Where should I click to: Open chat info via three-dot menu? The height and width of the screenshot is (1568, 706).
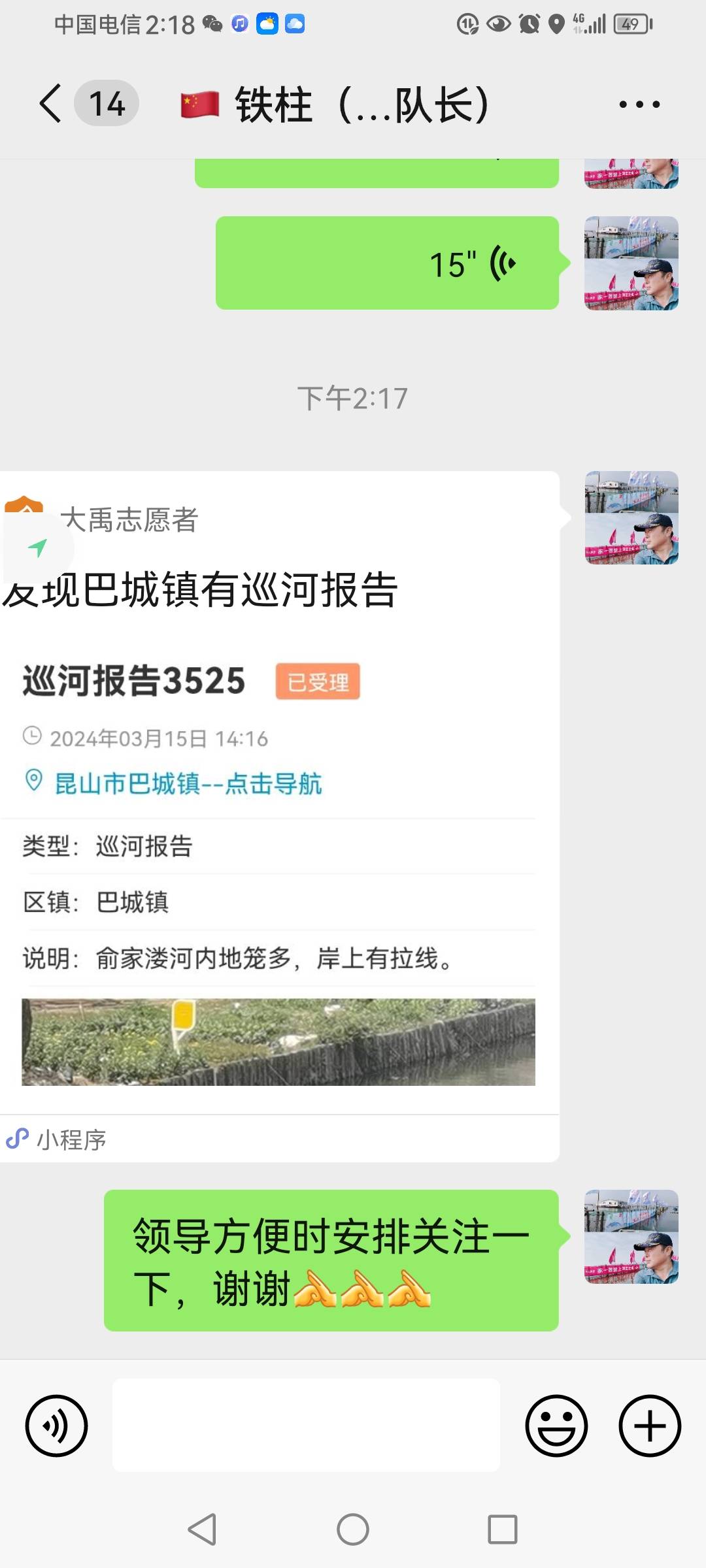click(x=639, y=104)
